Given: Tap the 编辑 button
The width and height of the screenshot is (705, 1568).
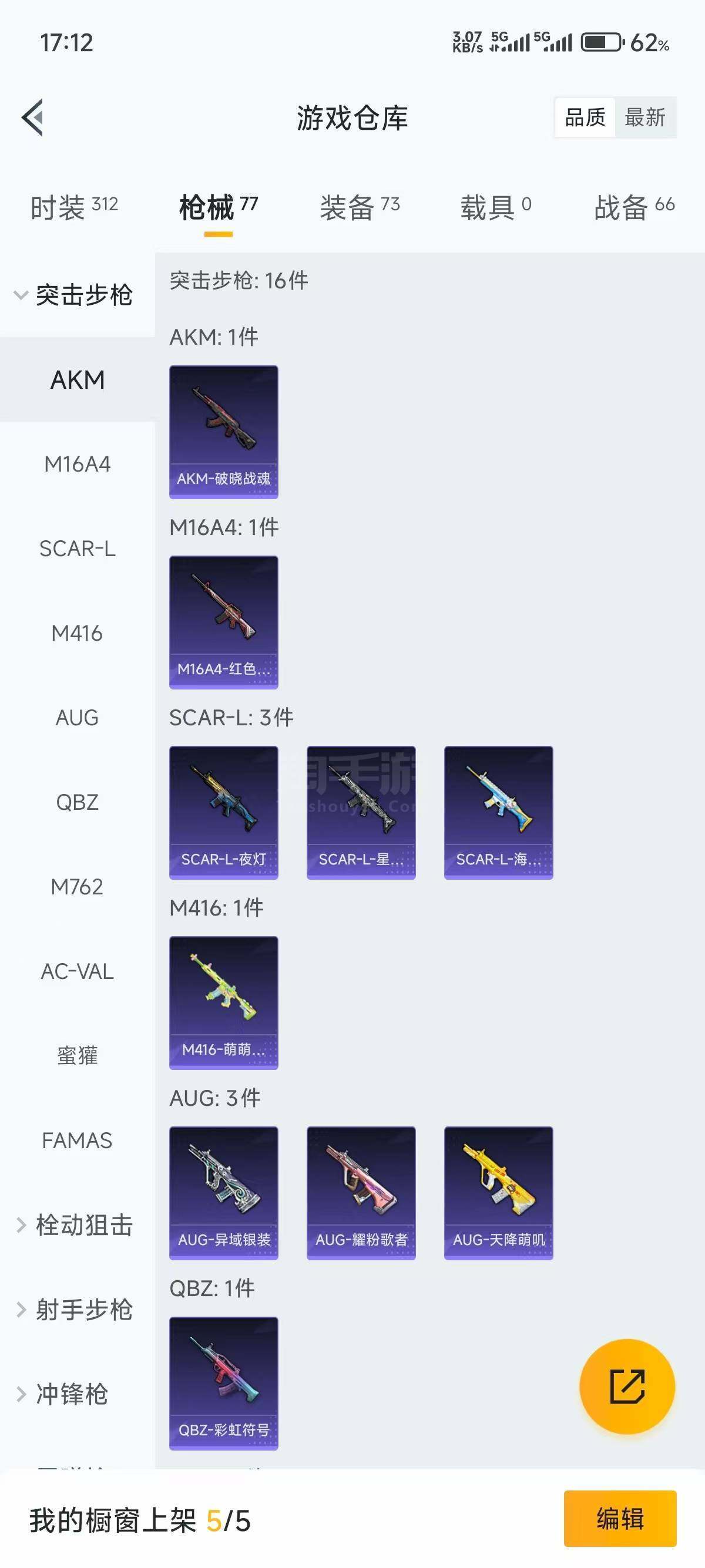Looking at the screenshot, I should pos(620,1519).
